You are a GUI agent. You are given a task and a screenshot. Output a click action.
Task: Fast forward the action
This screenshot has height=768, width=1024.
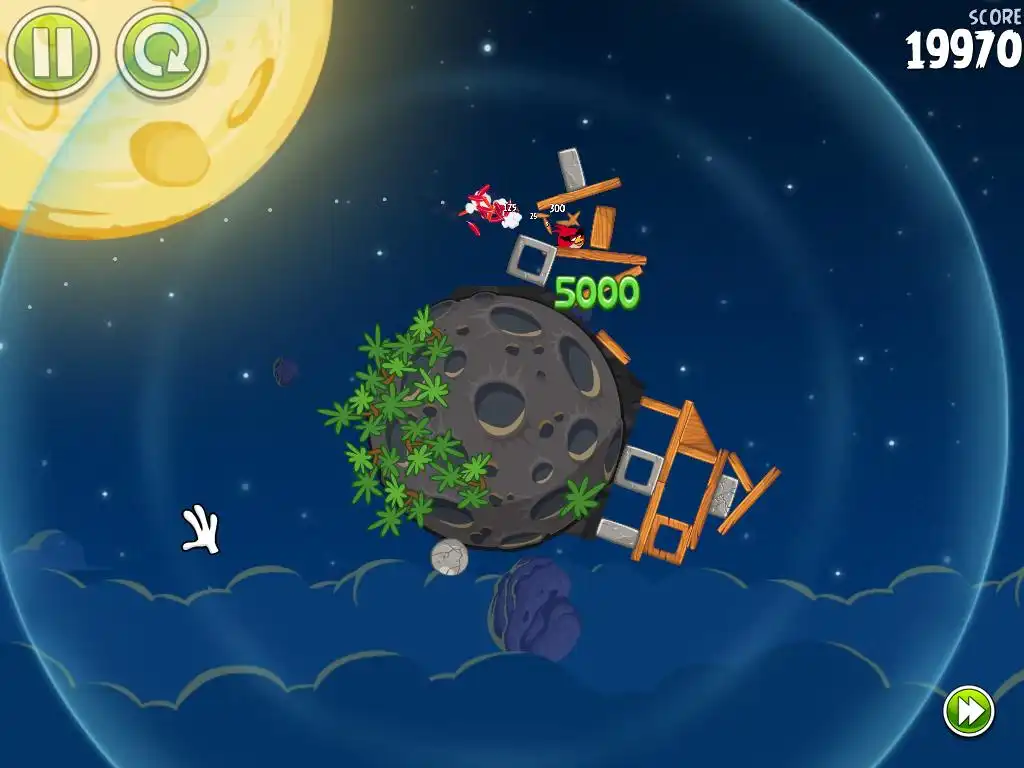[x=968, y=711]
